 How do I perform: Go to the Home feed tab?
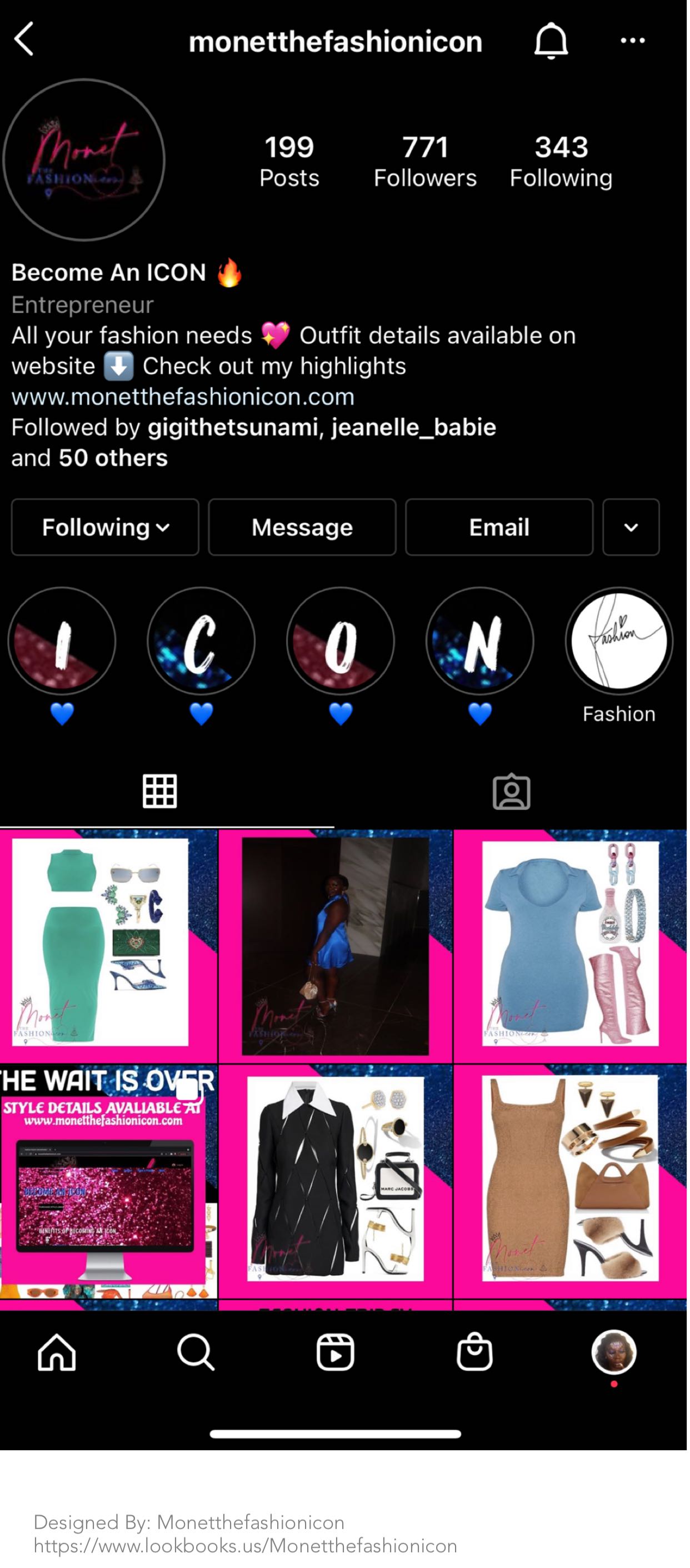[x=57, y=1352]
